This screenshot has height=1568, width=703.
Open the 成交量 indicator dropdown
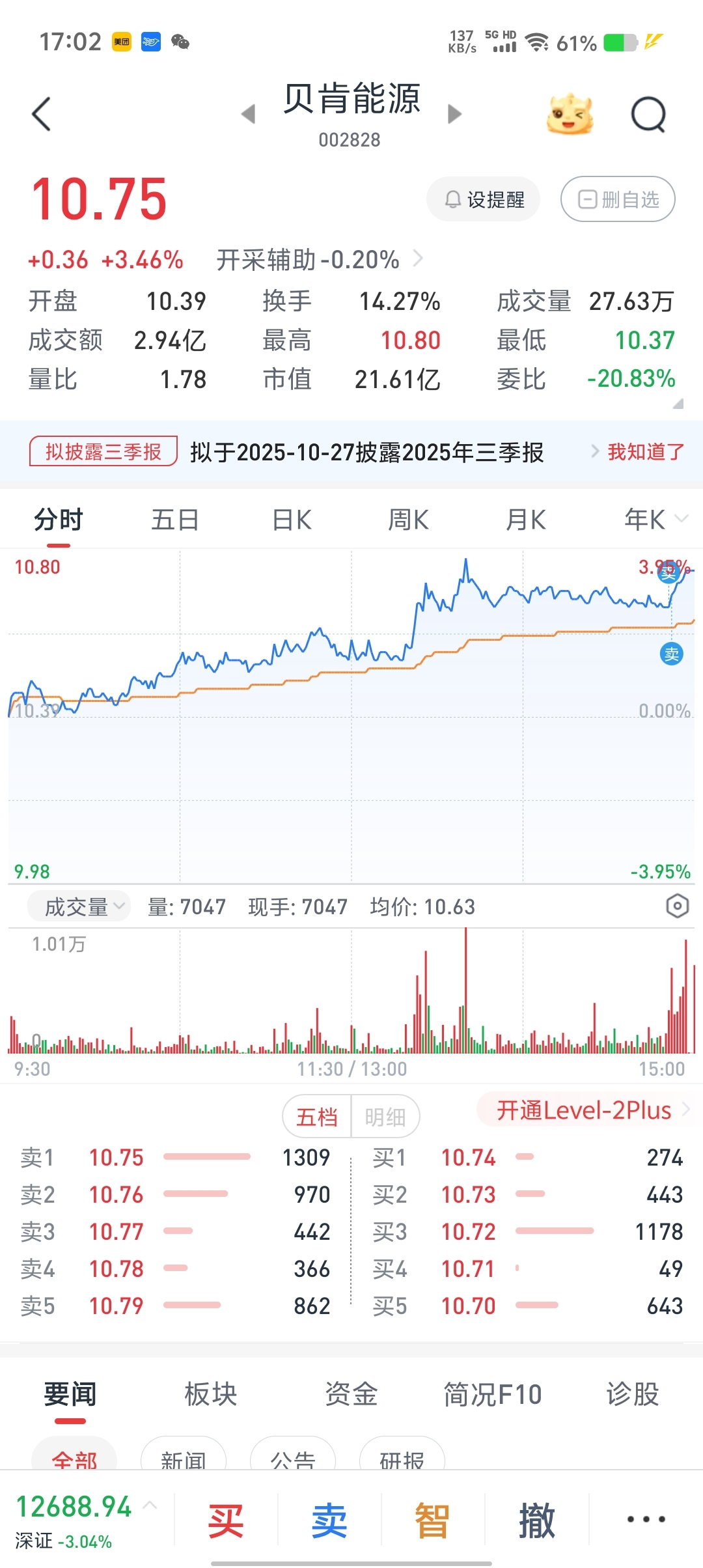(x=78, y=906)
